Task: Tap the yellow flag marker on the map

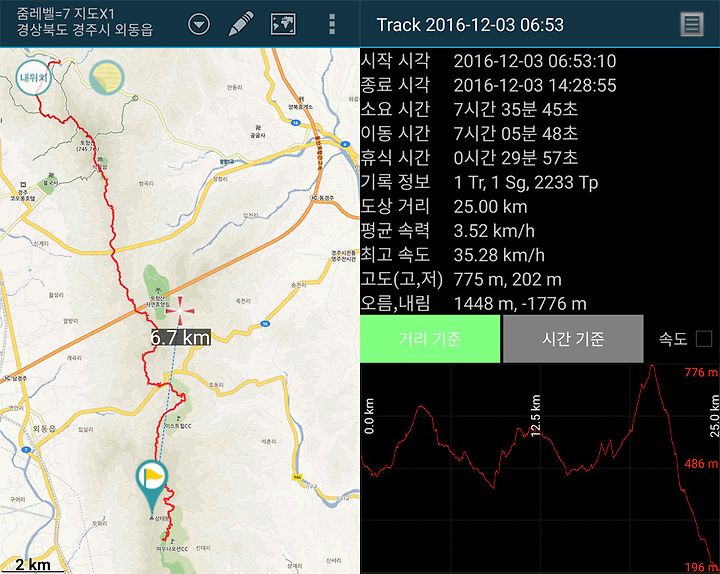Action: (x=152, y=480)
